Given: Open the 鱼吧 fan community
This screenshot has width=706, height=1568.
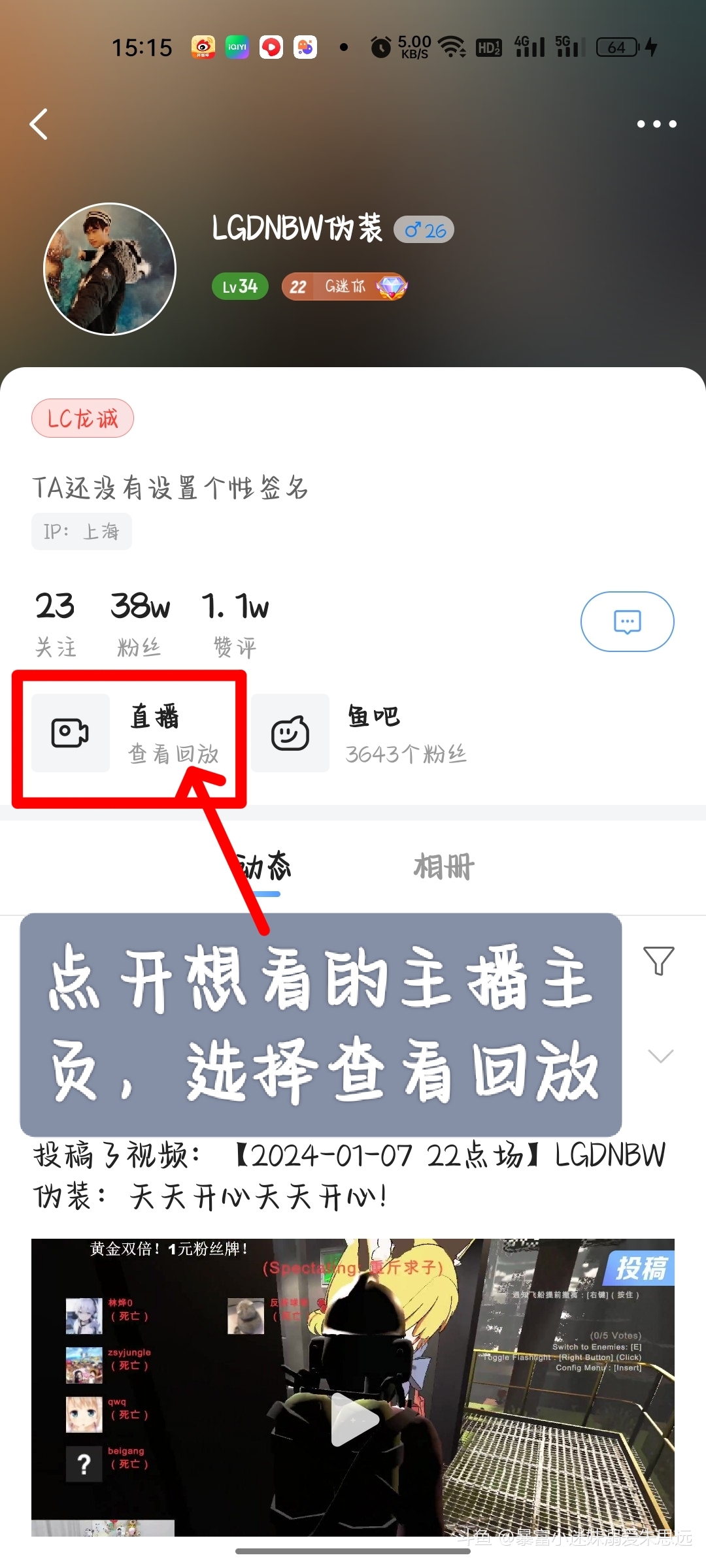Looking at the screenshot, I should (x=360, y=733).
